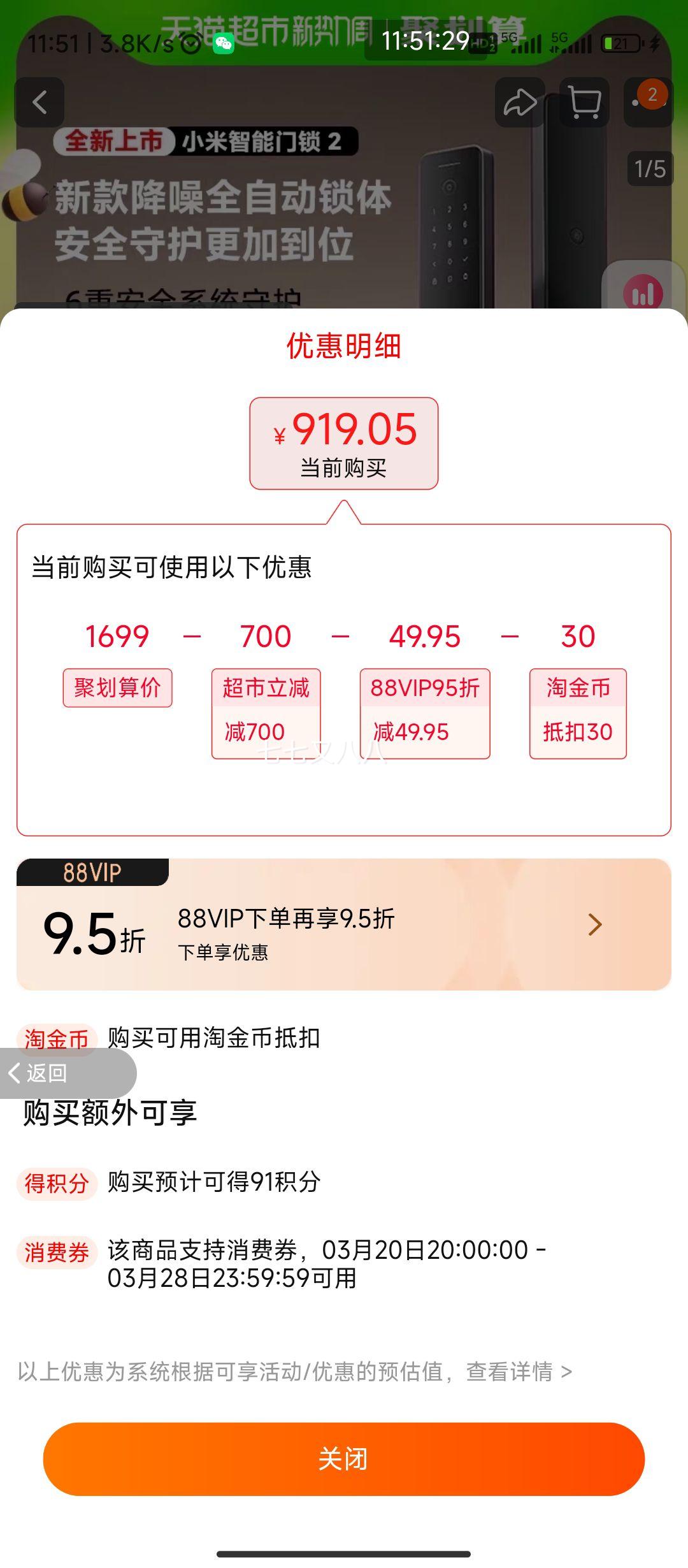Select the 聚划算价 price tag
688x1568 pixels.
pyautogui.click(x=118, y=688)
